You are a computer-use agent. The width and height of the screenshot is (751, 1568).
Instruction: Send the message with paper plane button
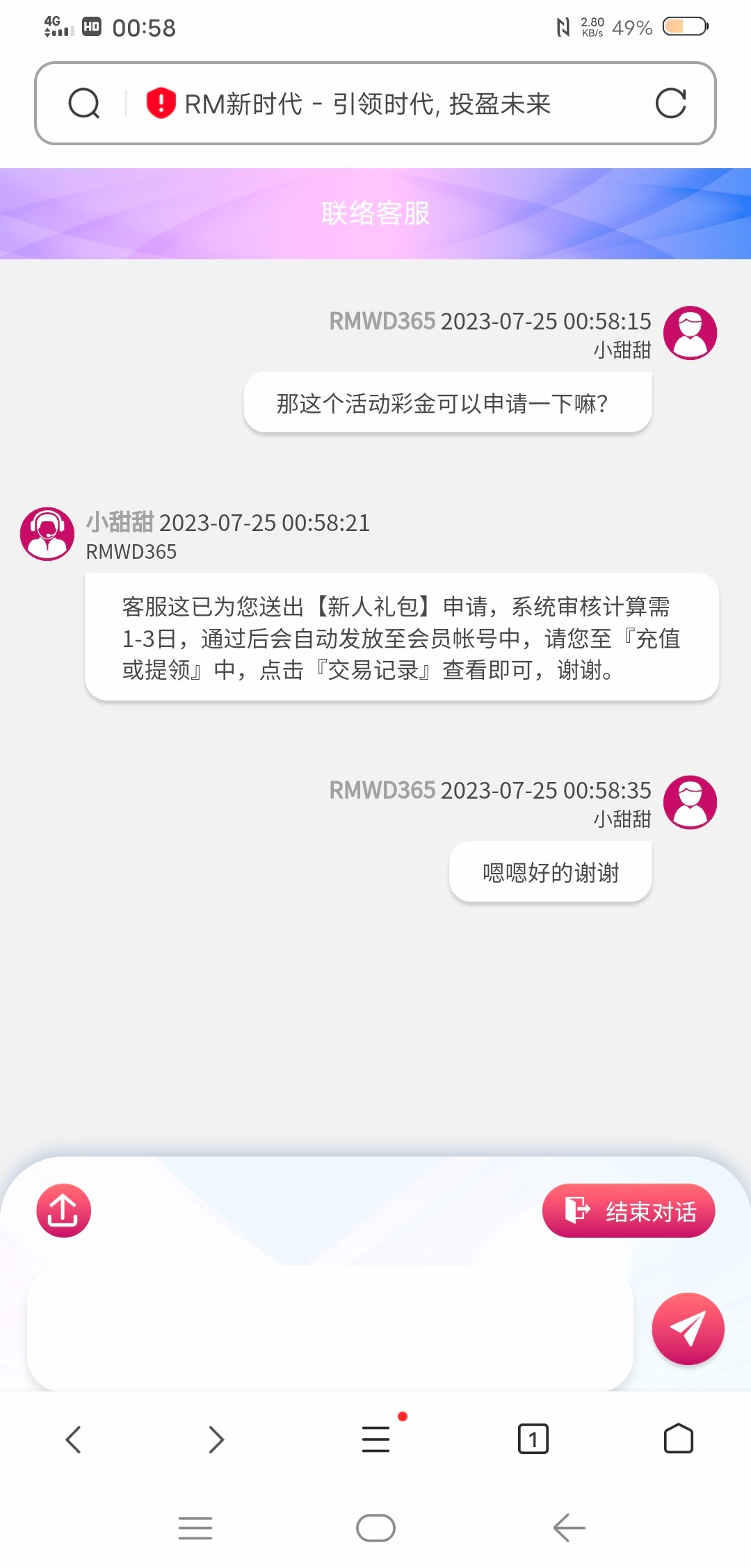(x=688, y=1328)
